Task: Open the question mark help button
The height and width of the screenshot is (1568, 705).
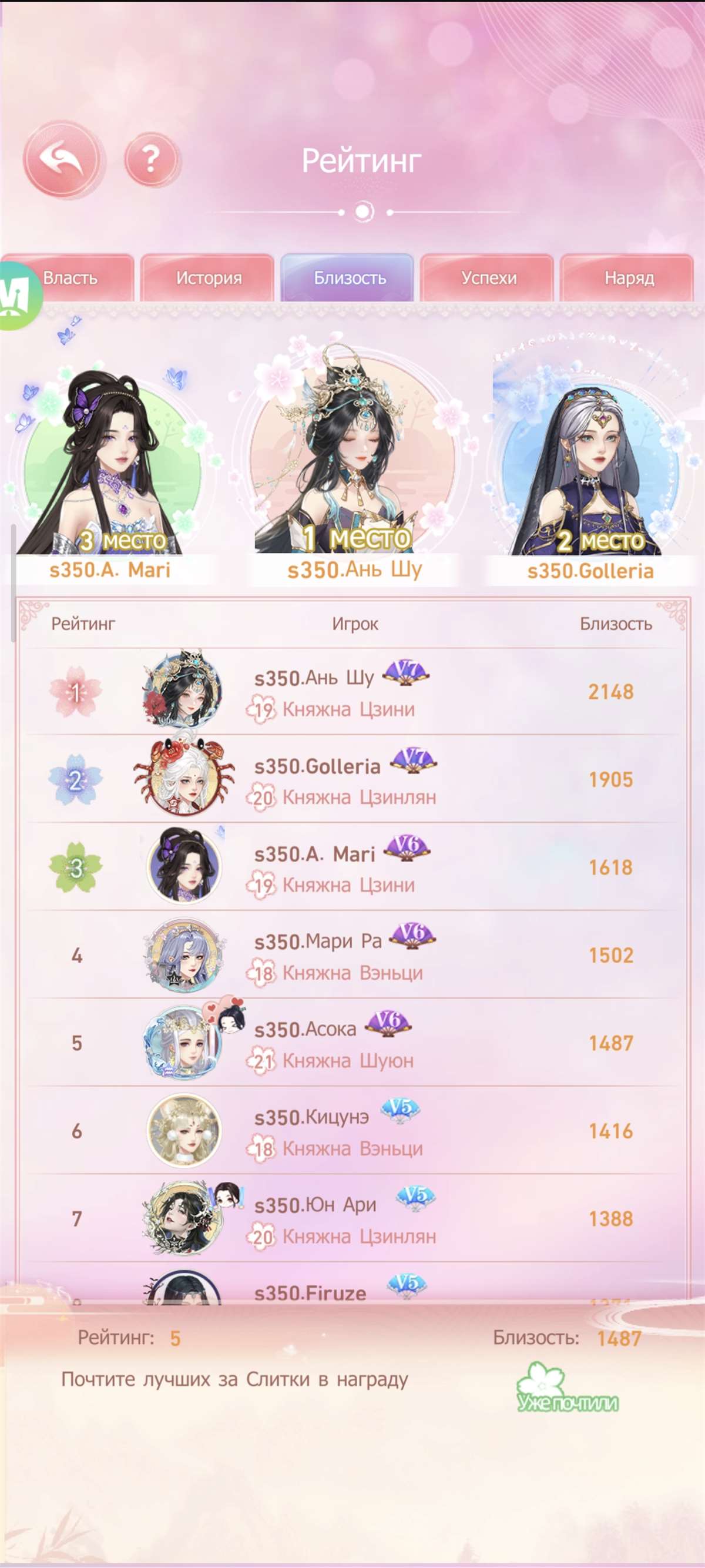Action: pos(152,159)
